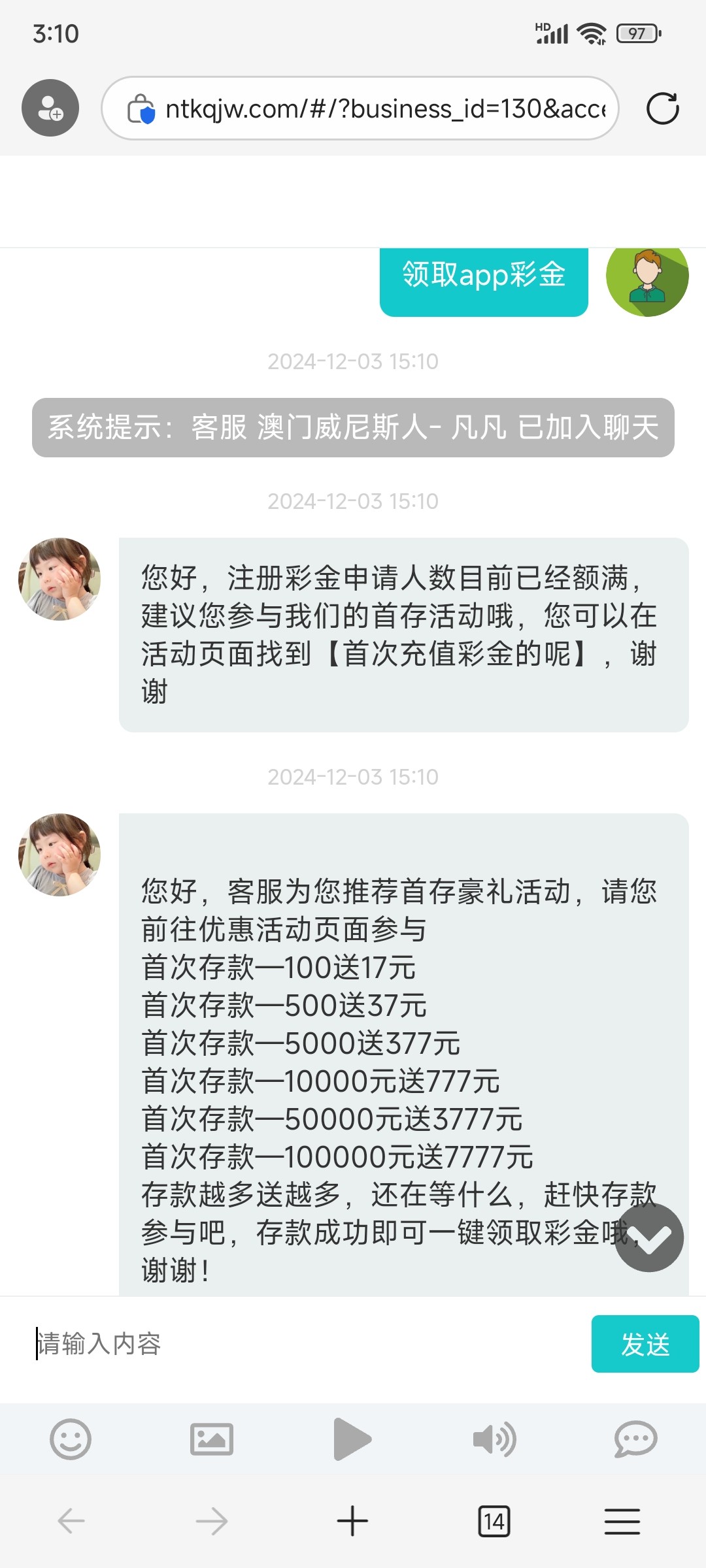Image resolution: width=706 pixels, height=1568 pixels.
Task: Tap the speaker sound icon
Action: [x=494, y=1439]
